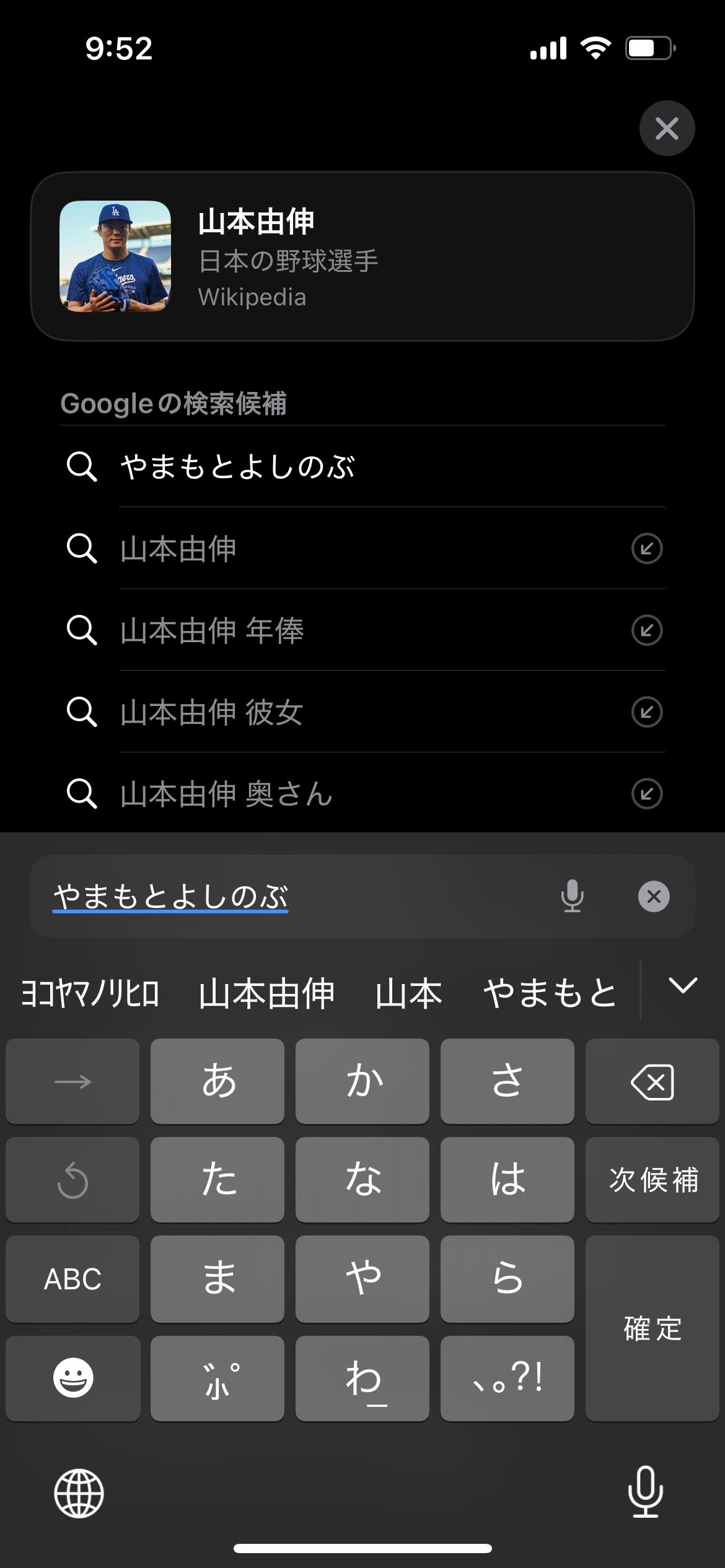Screen dimensions: 725x1568
Task: Switch the keyboard to ABC mode
Action: (72, 1279)
